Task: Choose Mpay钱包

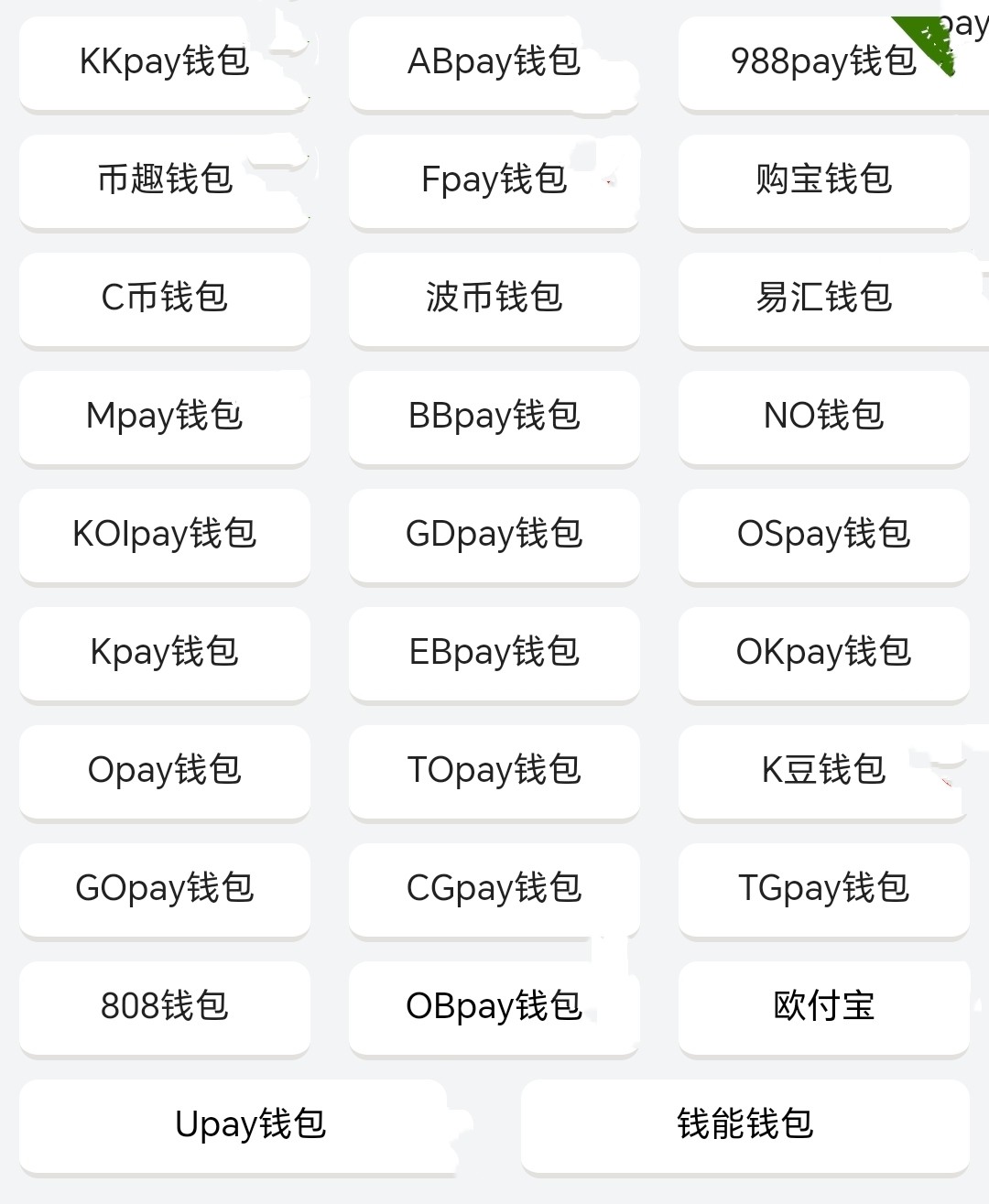Action: pyautogui.click(x=165, y=416)
